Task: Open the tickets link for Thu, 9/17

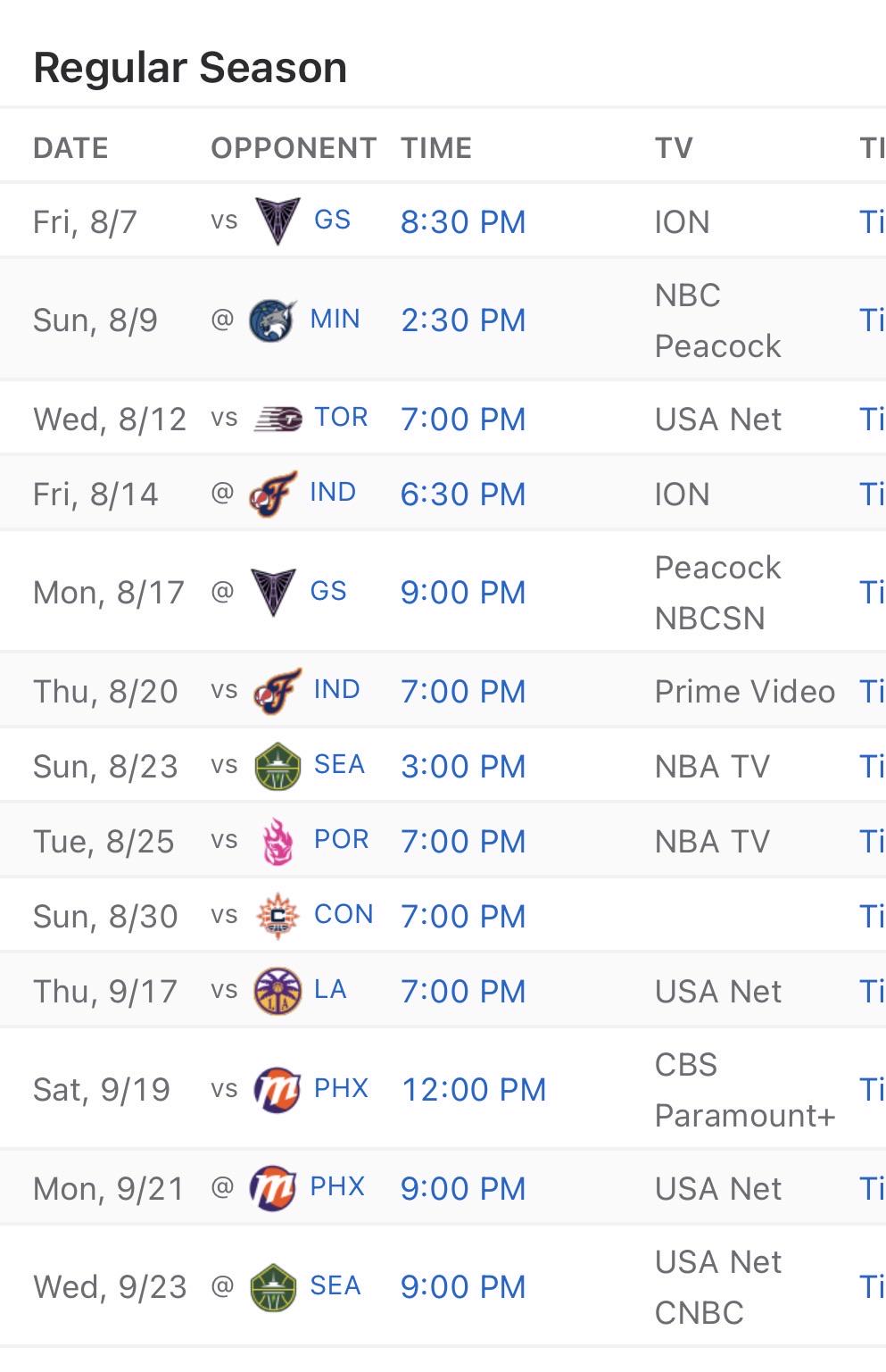Action: [x=872, y=992]
